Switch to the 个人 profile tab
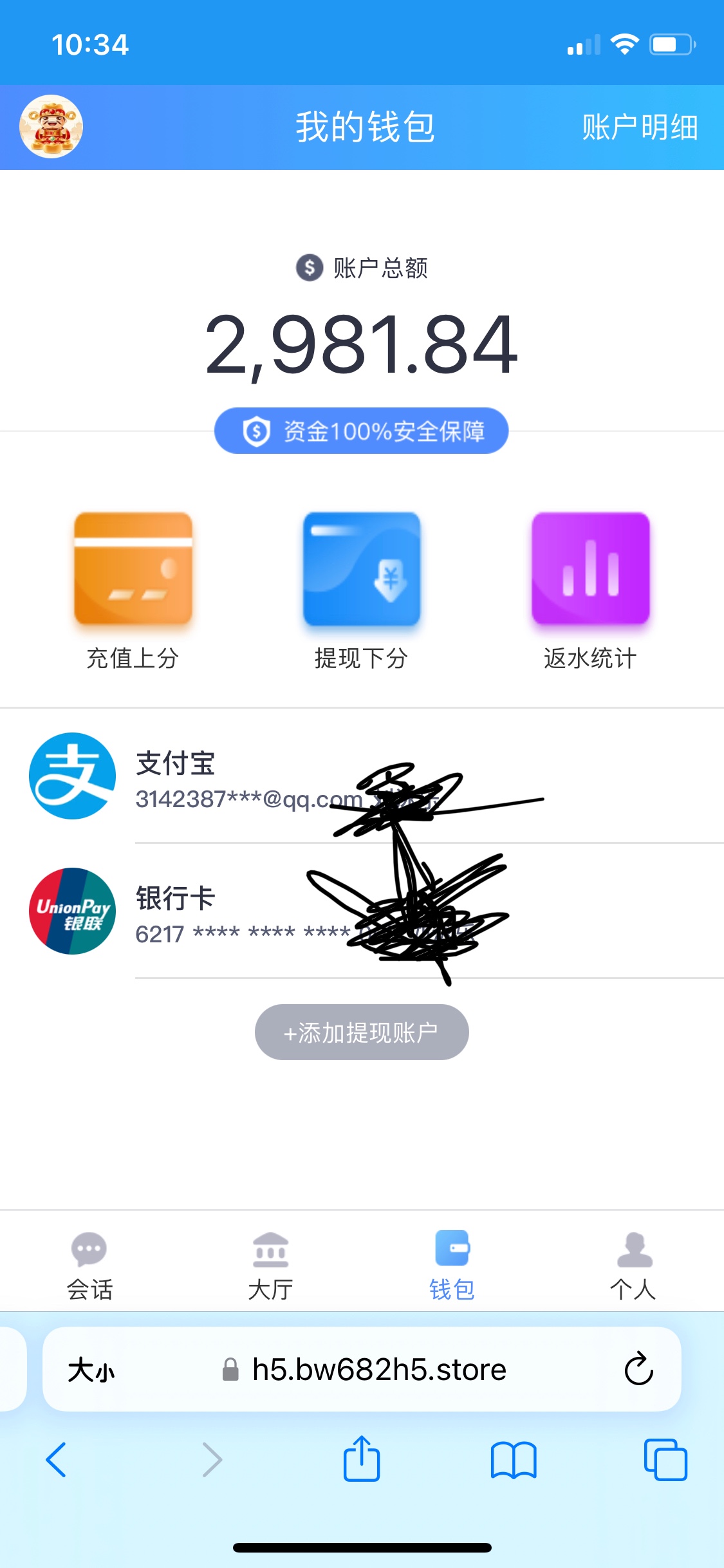 click(x=634, y=1265)
